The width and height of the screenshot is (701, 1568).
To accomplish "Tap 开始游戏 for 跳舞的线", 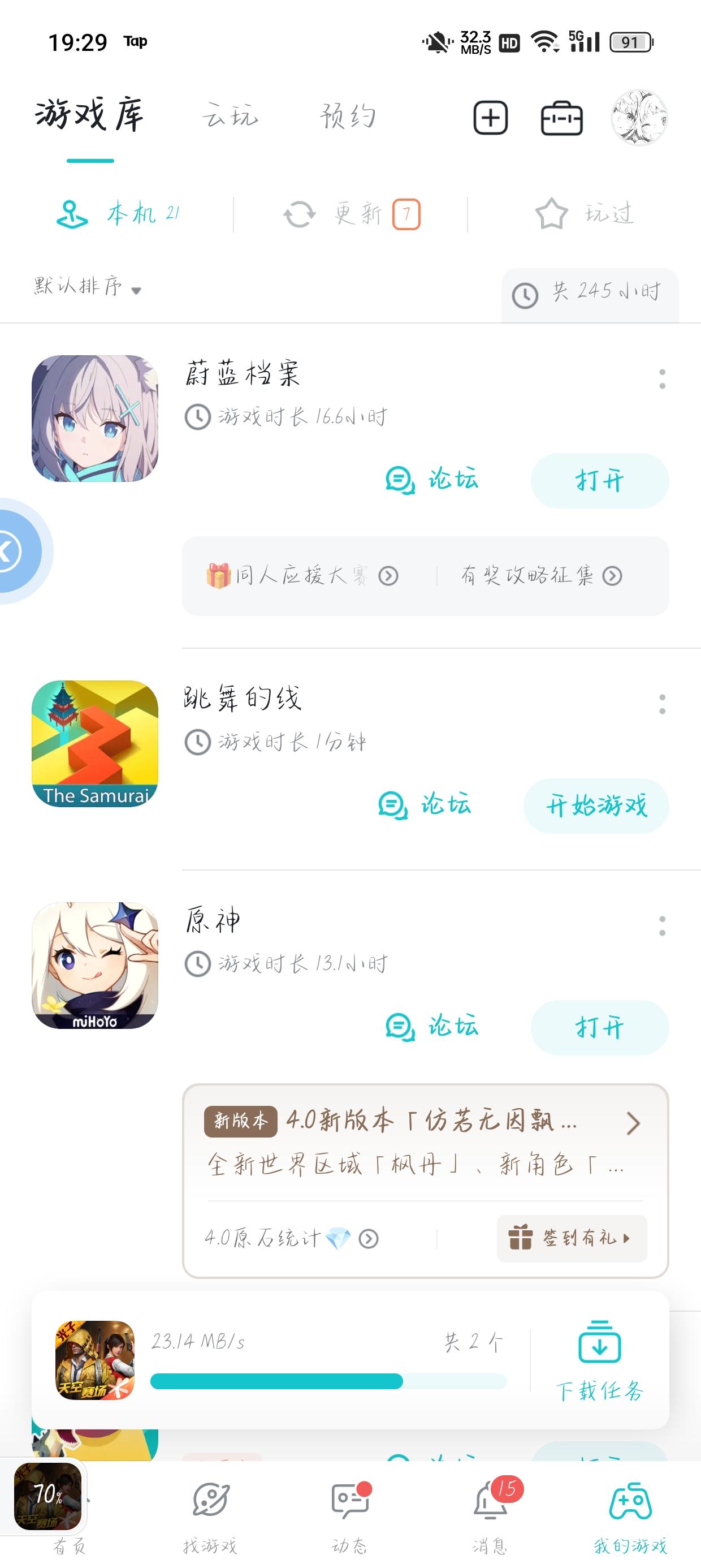I will point(595,805).
